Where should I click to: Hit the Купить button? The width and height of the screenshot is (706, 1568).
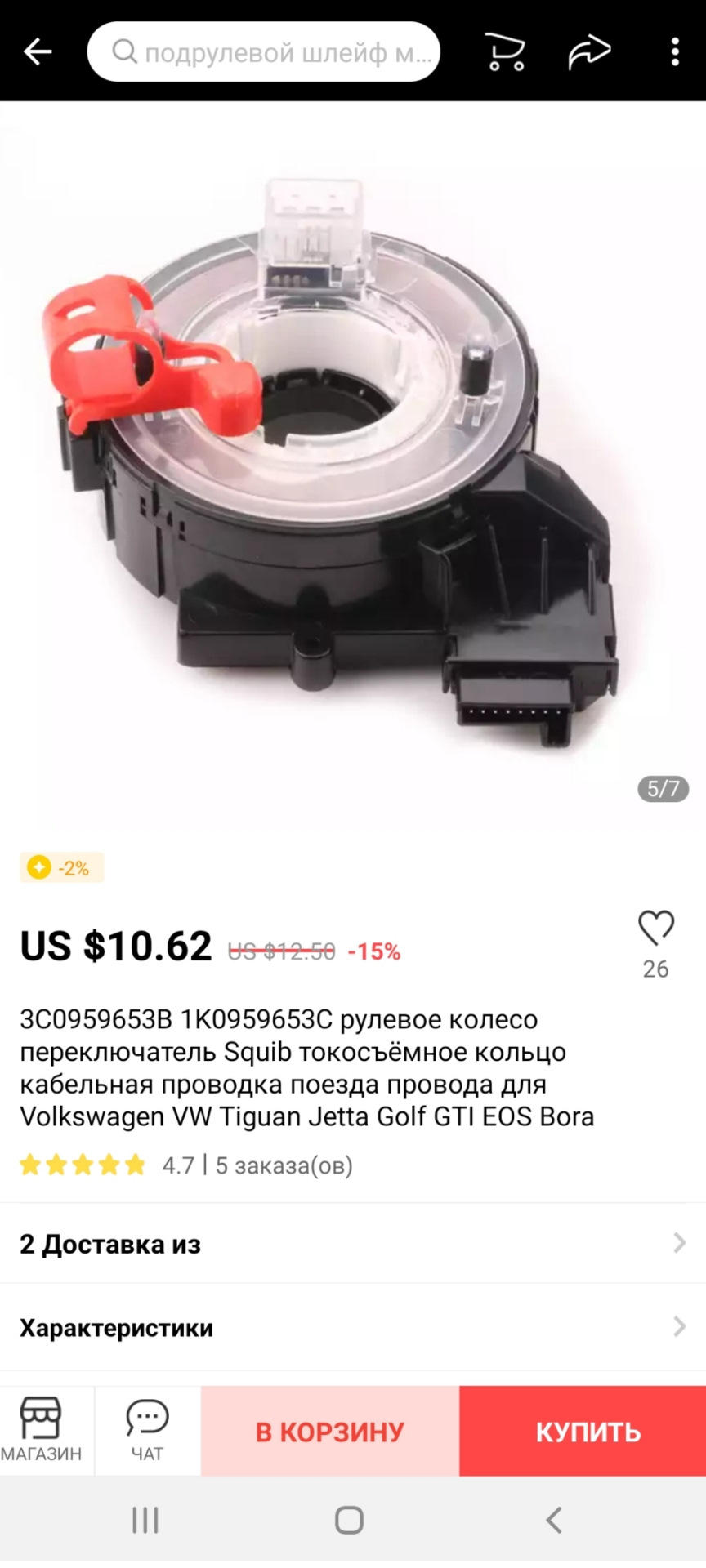click(588, 1432)
